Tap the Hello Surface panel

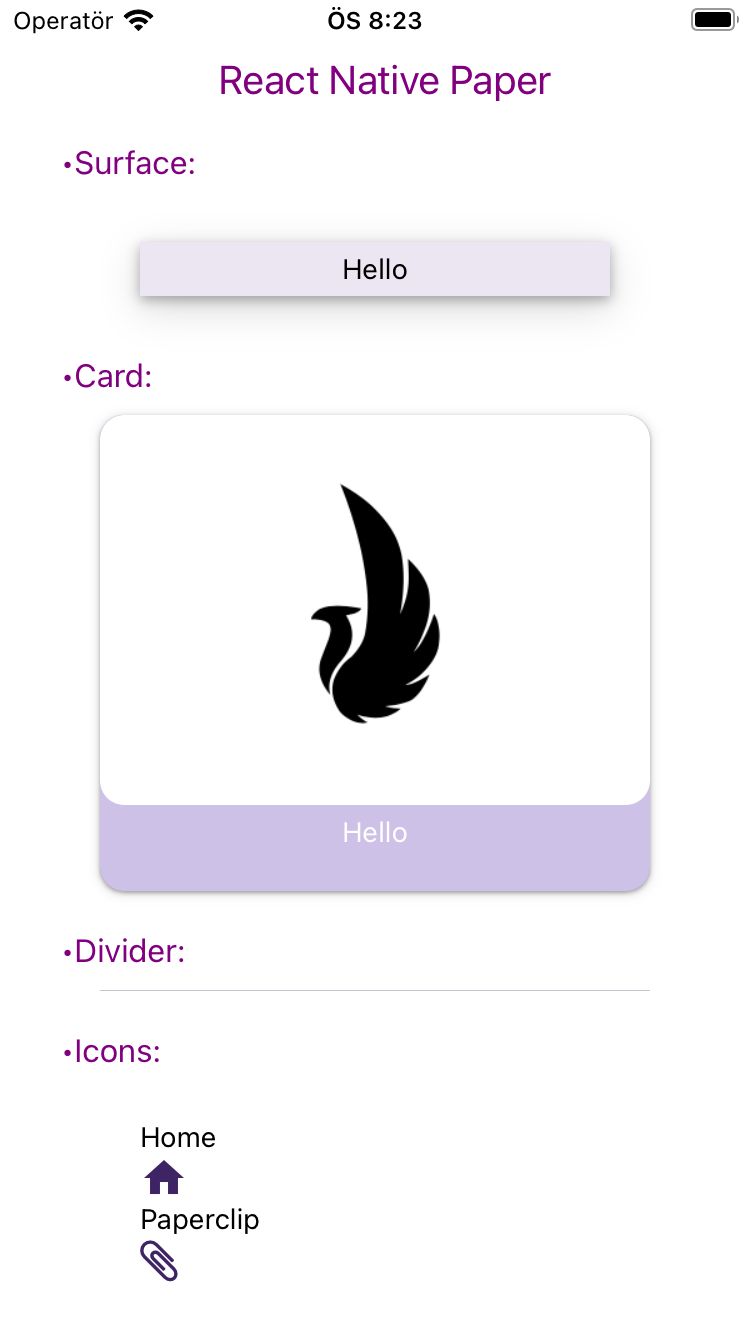(x=375, y=269)
